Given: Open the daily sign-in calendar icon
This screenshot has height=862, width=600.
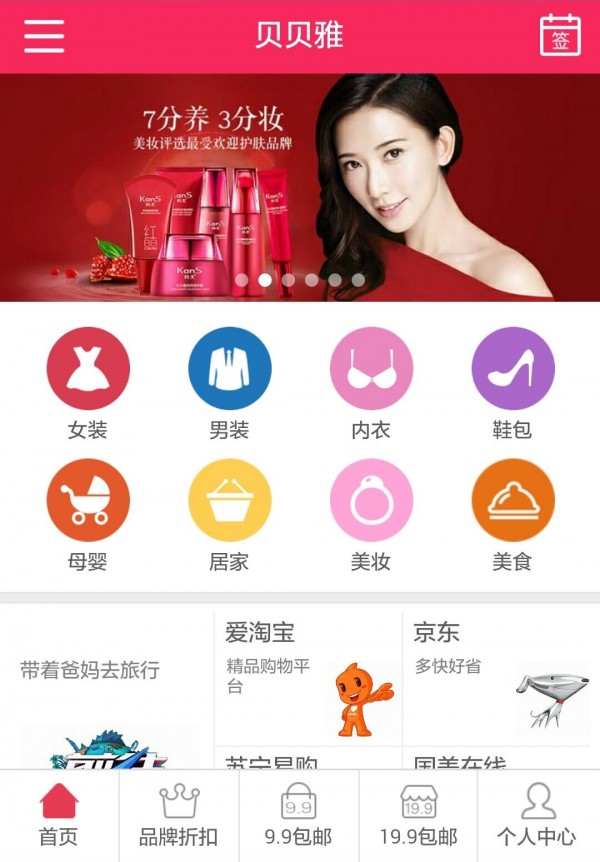Looking at the screenshot, I should pyautogui.click(x=560, y=36).
